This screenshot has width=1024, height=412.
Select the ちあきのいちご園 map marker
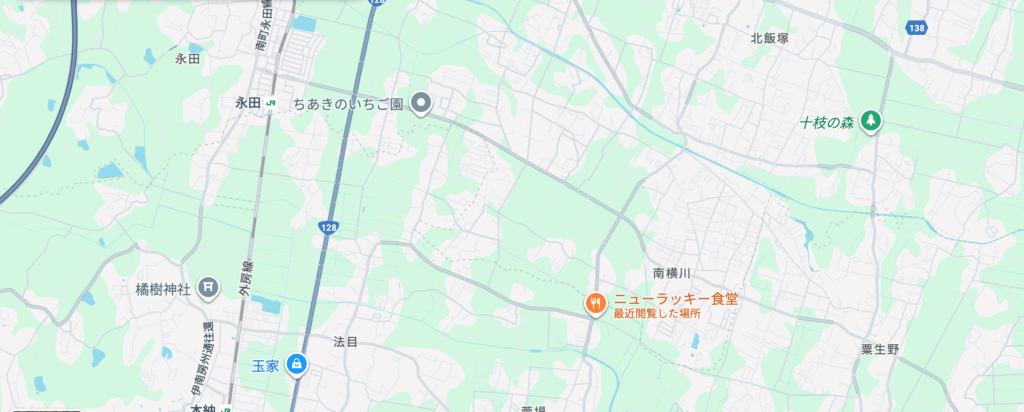click(421, 102)
